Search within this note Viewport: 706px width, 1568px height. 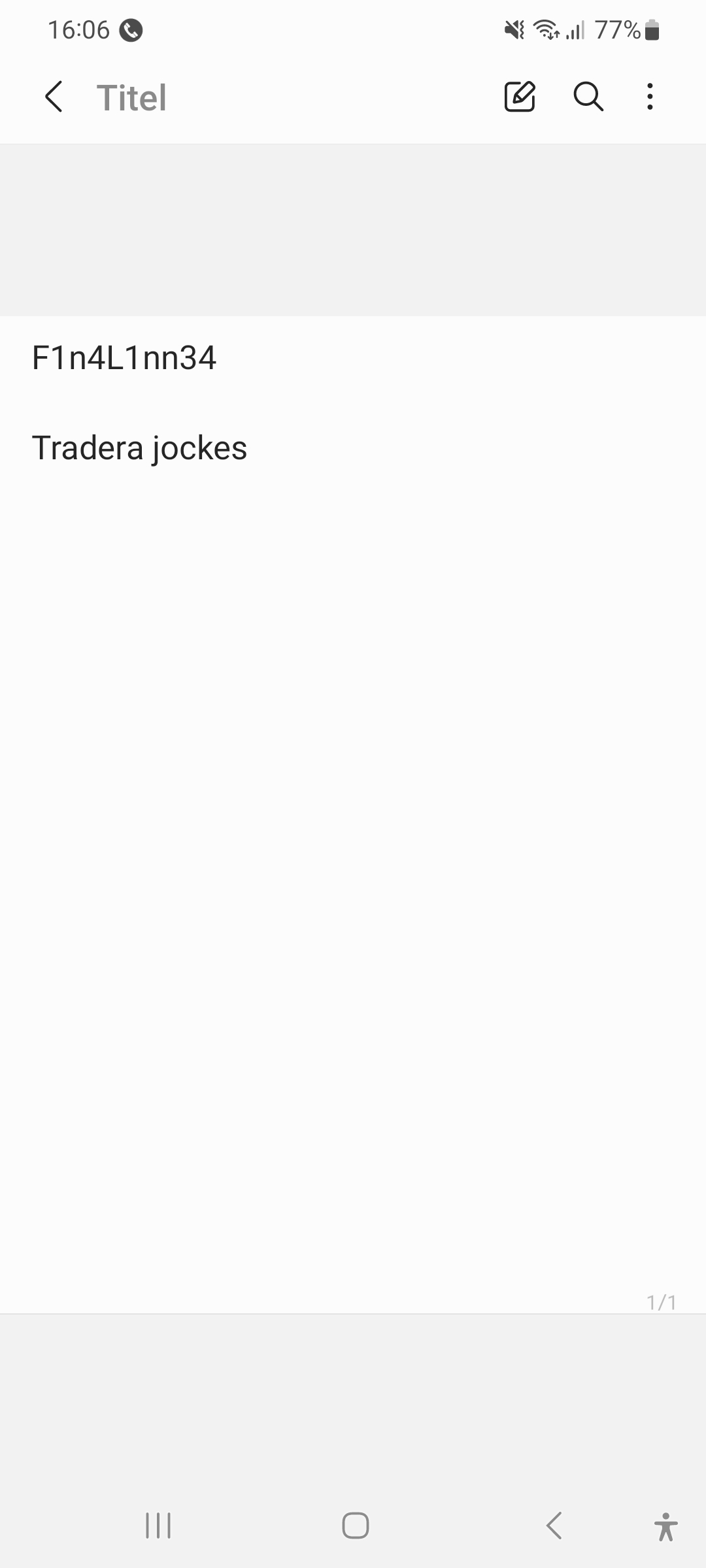click(x=588, y=97)
